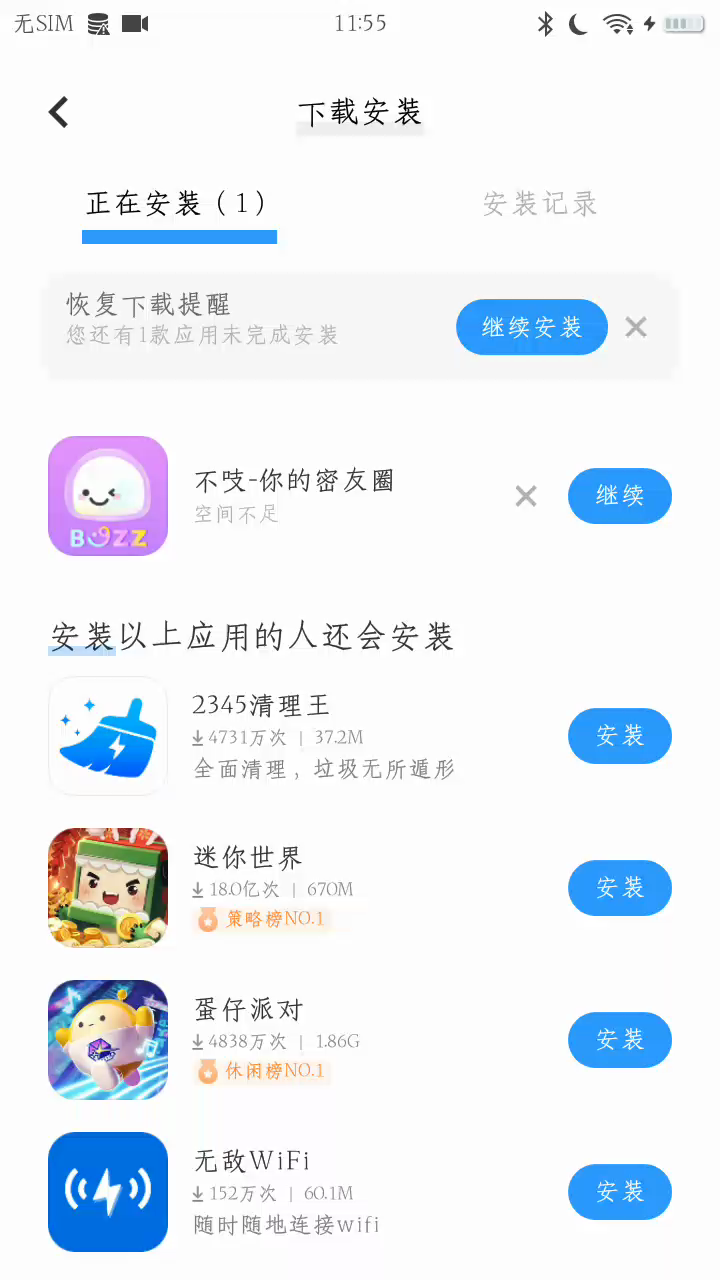
Task: Dismiss the 恢复下载提醒 banner
Action: click(636, 327)
